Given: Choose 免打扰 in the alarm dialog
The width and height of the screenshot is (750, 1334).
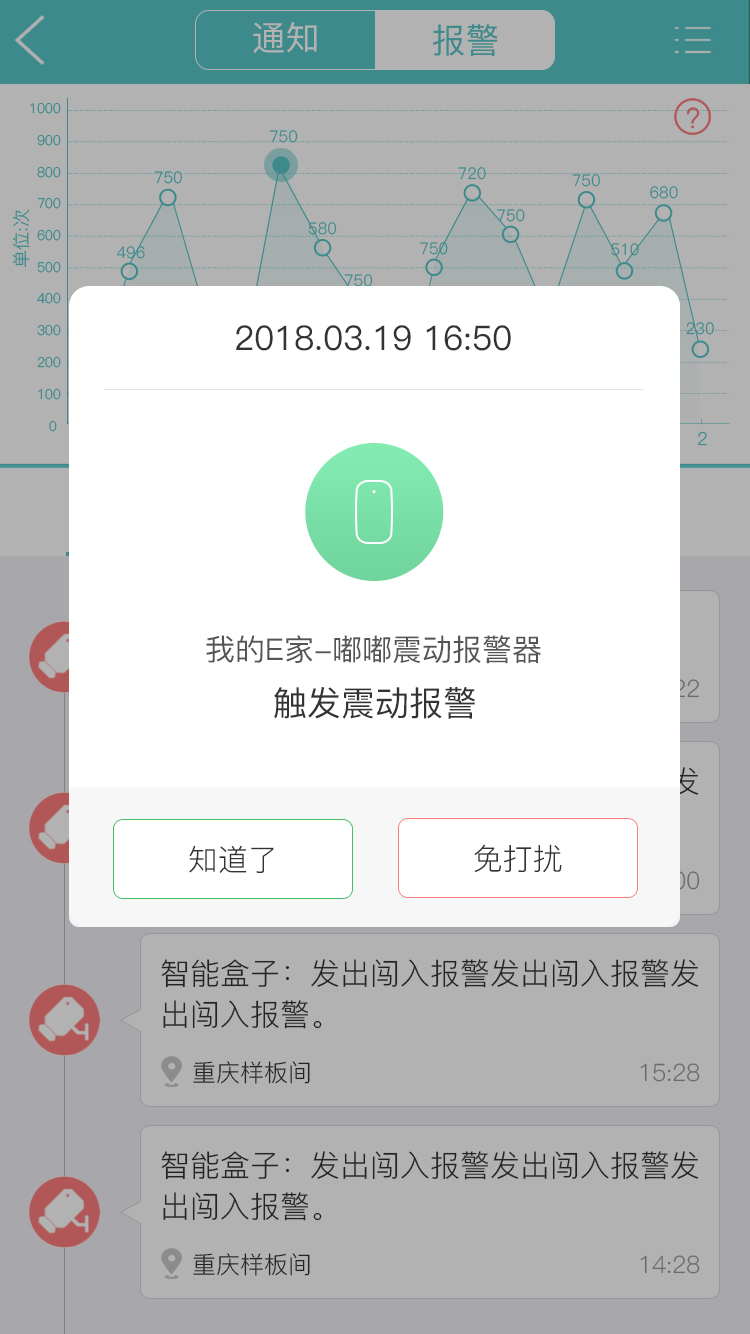Looking at the screenshot, I should 518,858.
